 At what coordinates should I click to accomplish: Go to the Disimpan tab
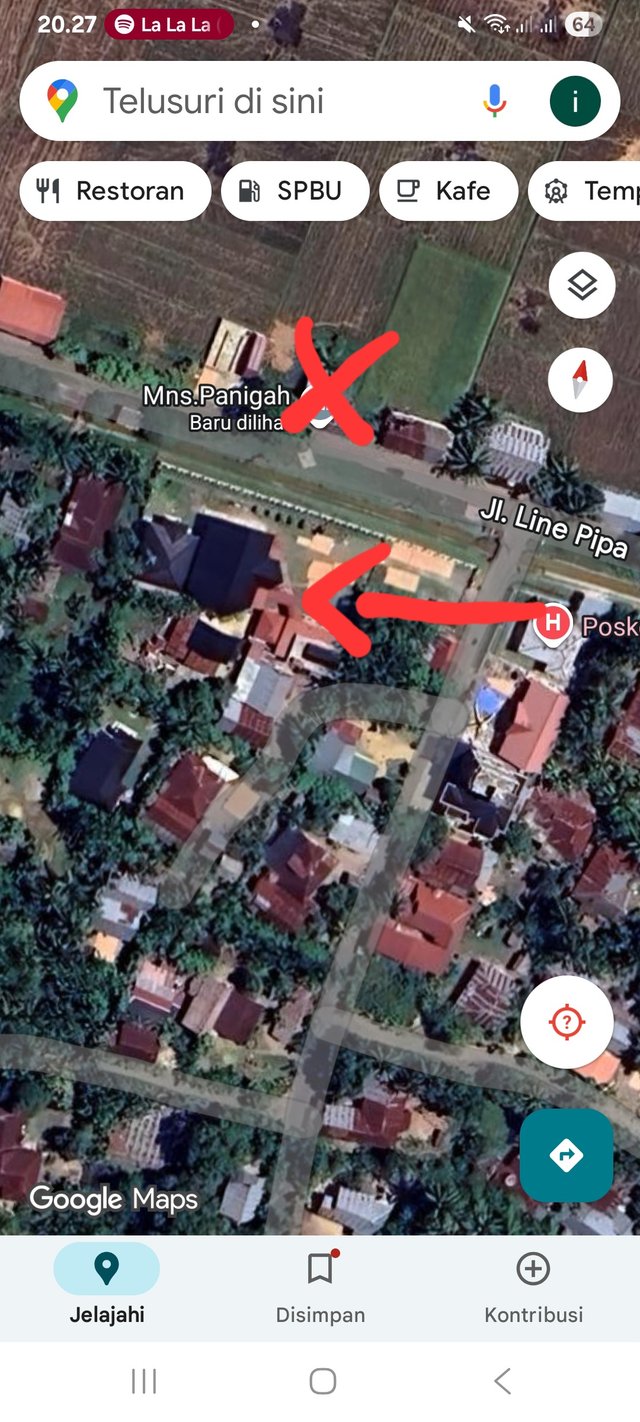pos(320,1287)
